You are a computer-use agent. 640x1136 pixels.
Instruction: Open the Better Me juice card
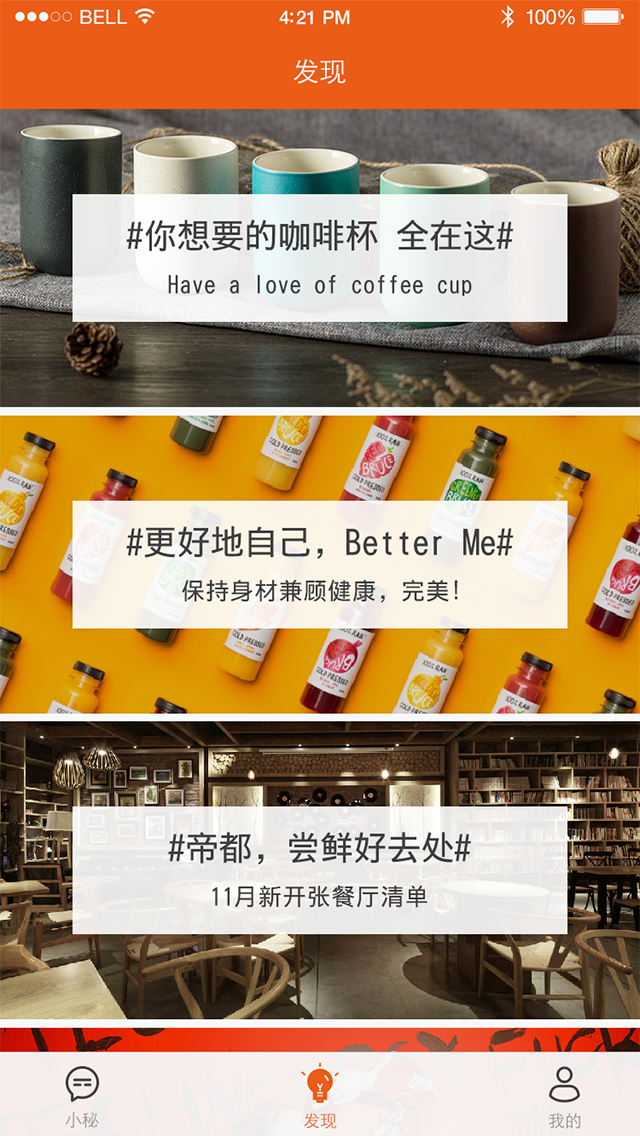pos(320,564)
